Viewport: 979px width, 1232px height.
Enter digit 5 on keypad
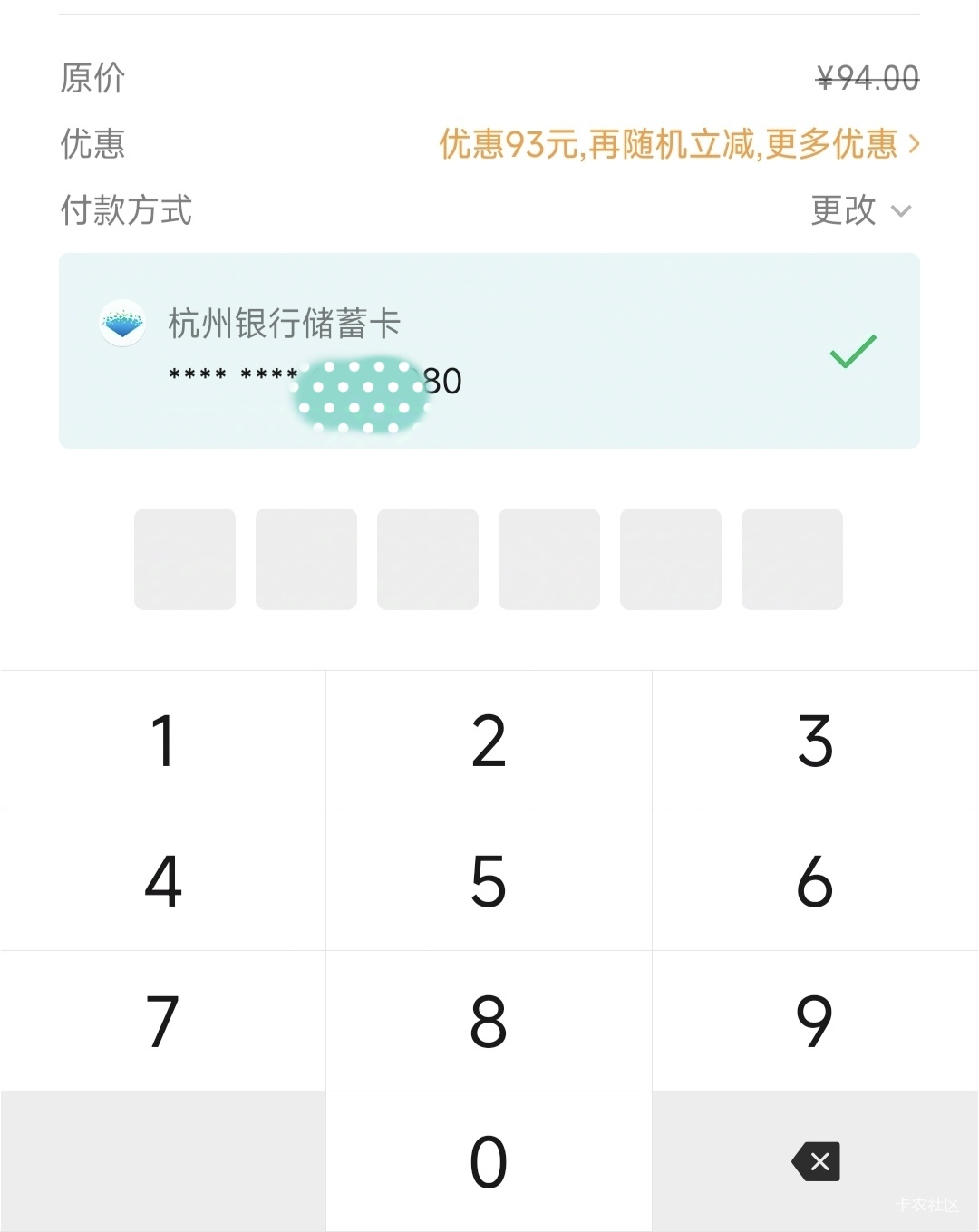point(489,881)
